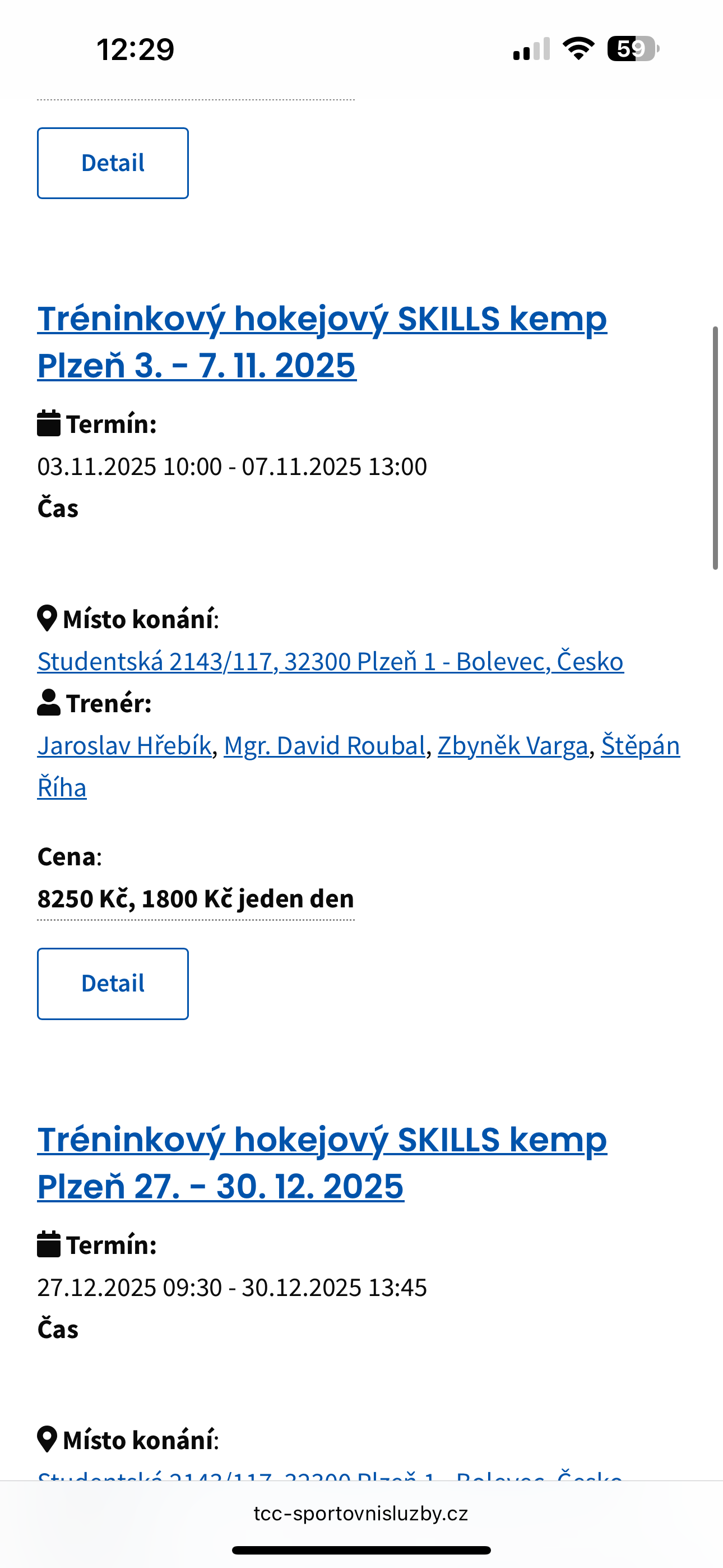Tap Detail button under 8250 Kč price
723x1568 pixels.
point(113,984)
